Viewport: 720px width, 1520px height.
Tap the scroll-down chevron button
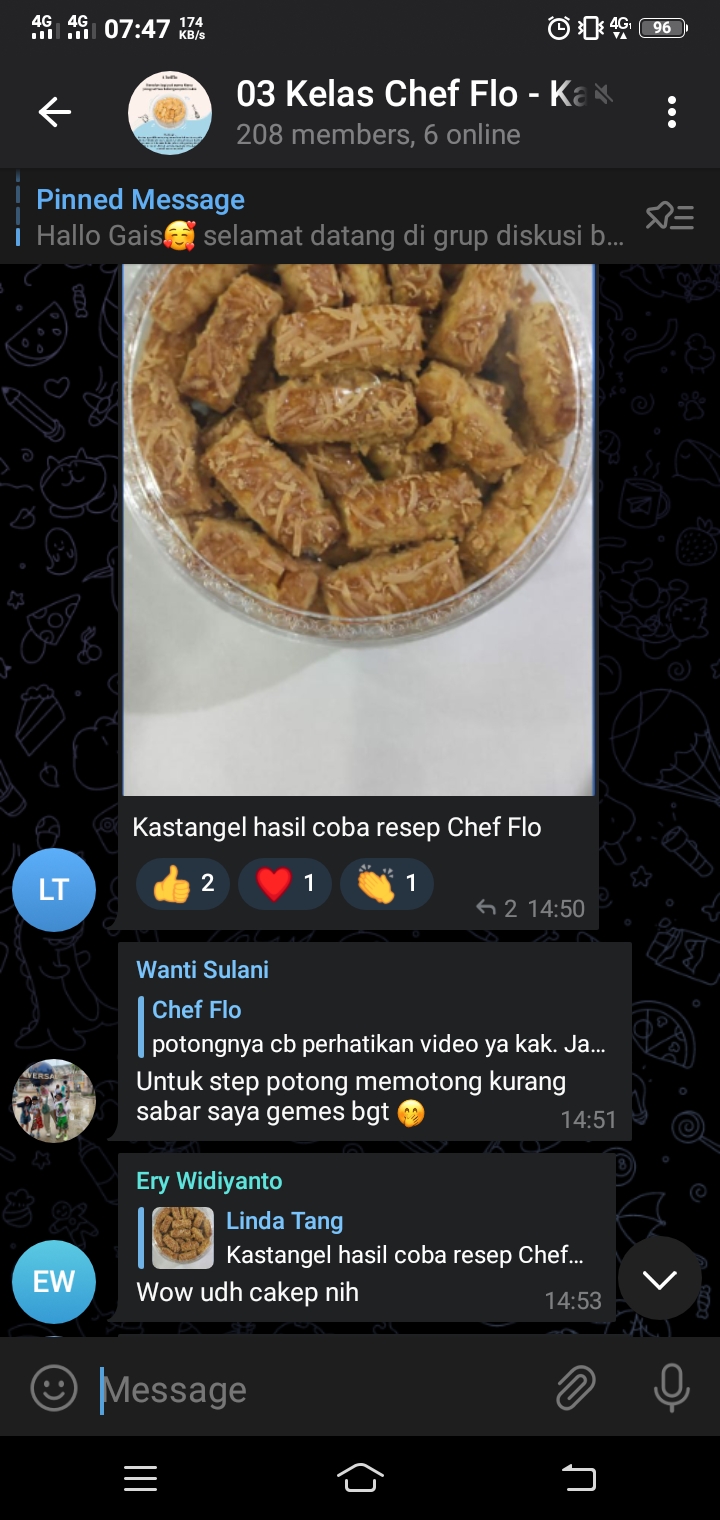658,1278
